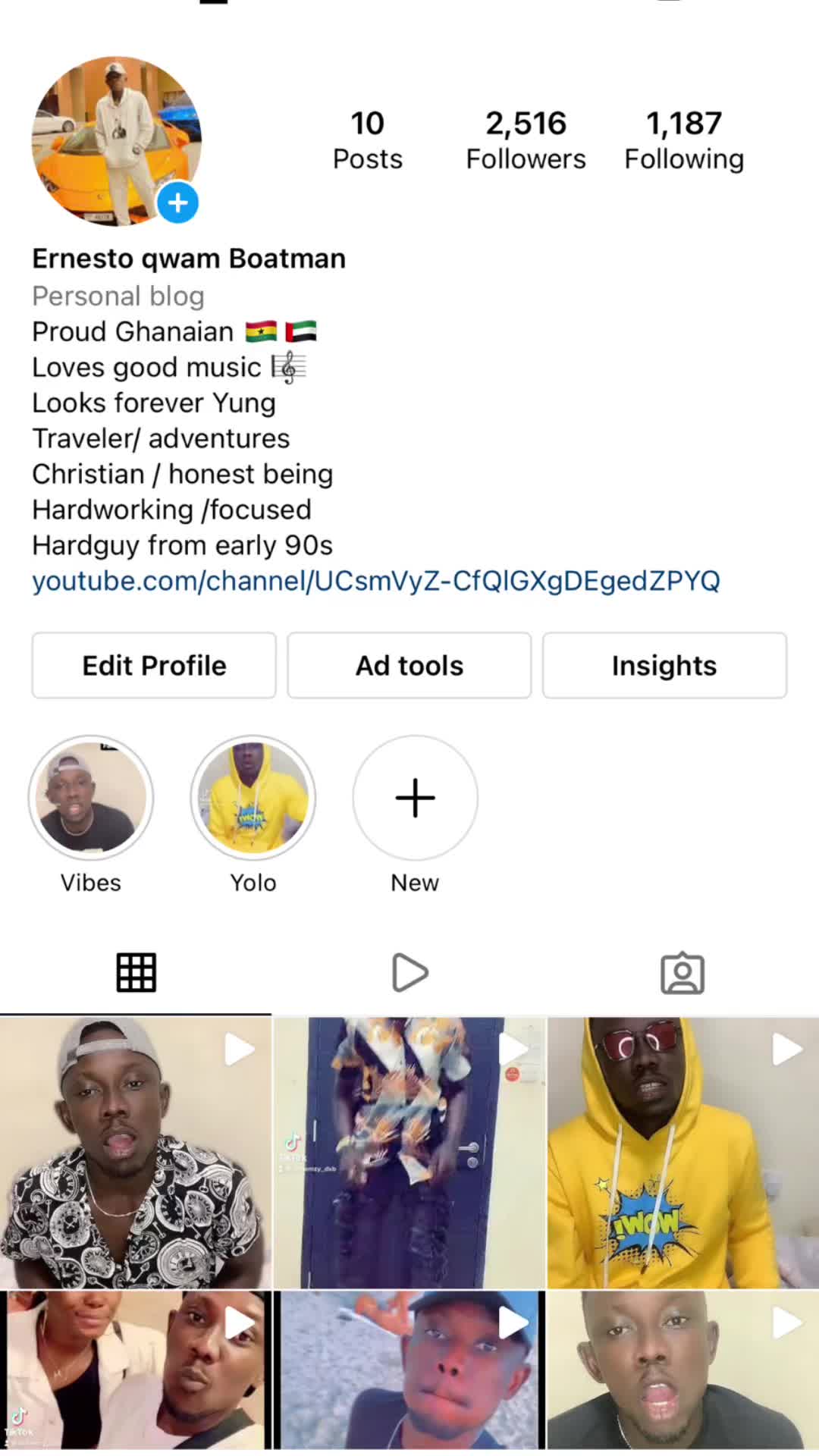This screenshot has width=819, height=1456.
Task: Open the yellow WOW hoodie video post
Action: tap(683, 1153)
